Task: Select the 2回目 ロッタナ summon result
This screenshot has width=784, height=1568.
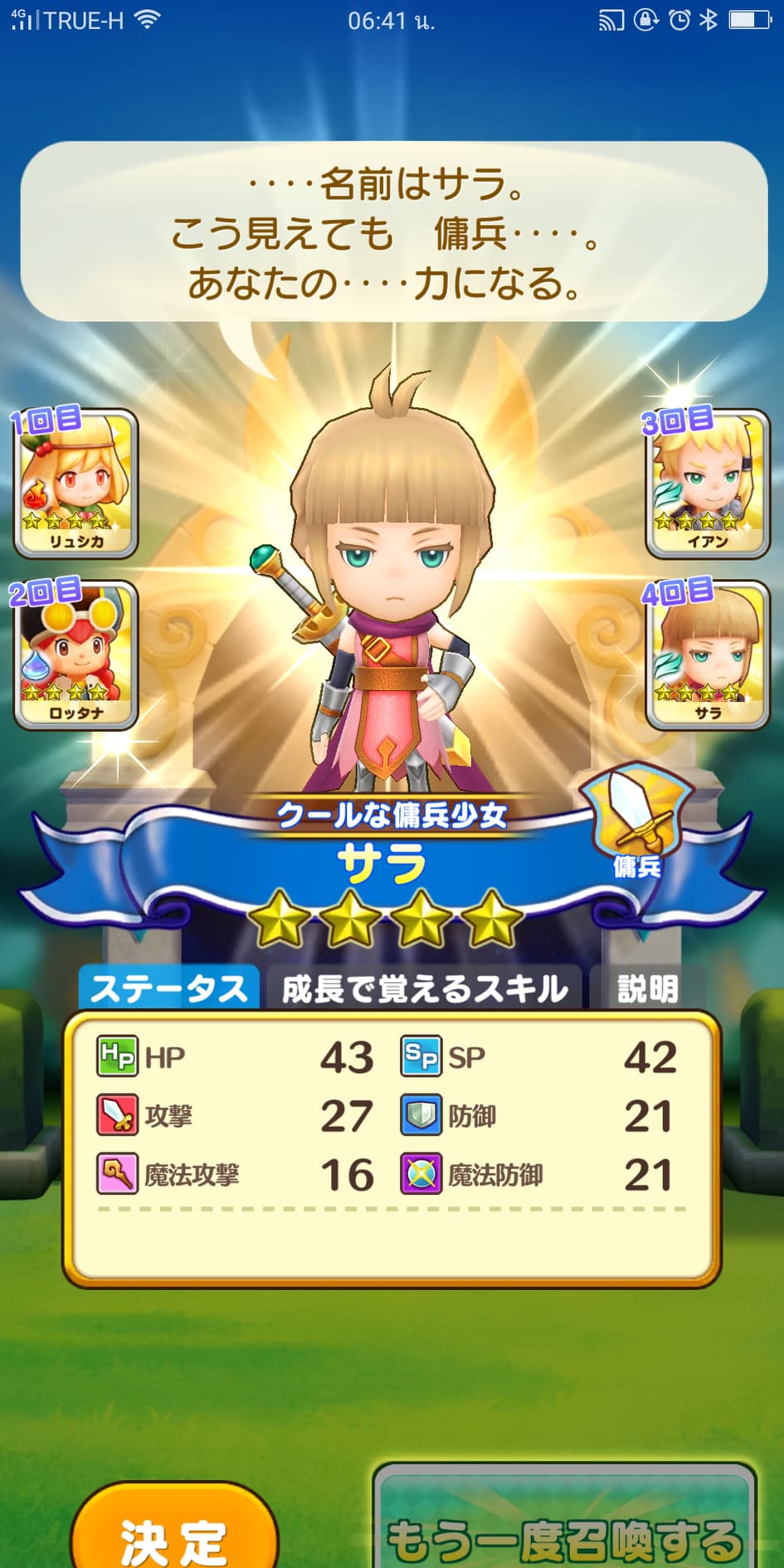Action: [75, 655]
